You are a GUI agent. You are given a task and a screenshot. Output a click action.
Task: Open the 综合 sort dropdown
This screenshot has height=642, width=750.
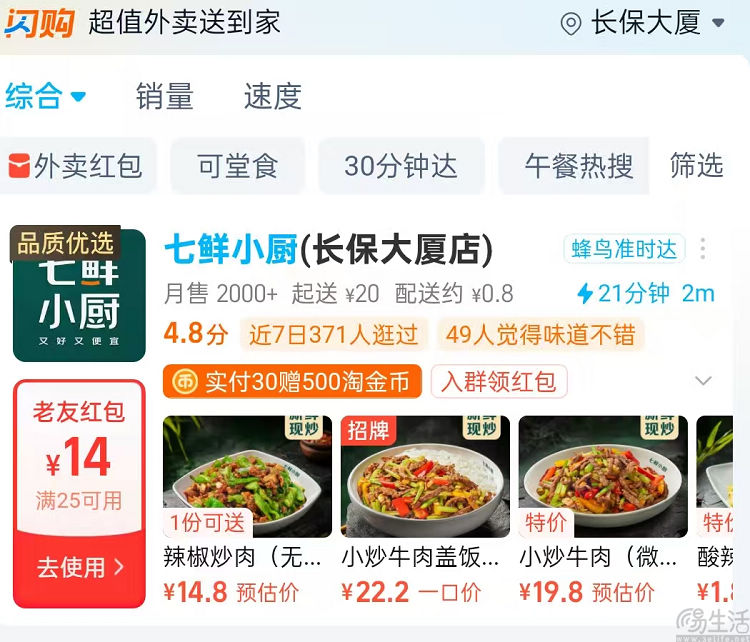(46, 97)
